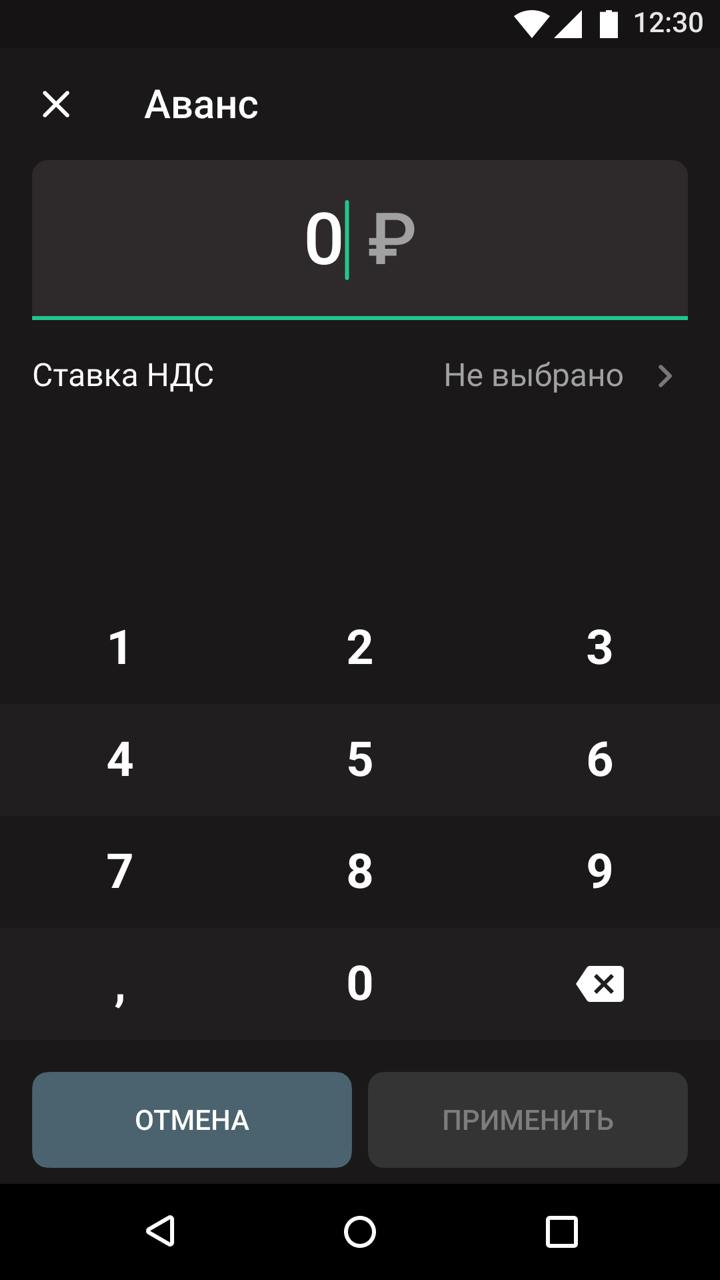This screenshot has height=1280, width=720.
Task: Enter digit 1 on the keypad
Action: coord(120,648)
